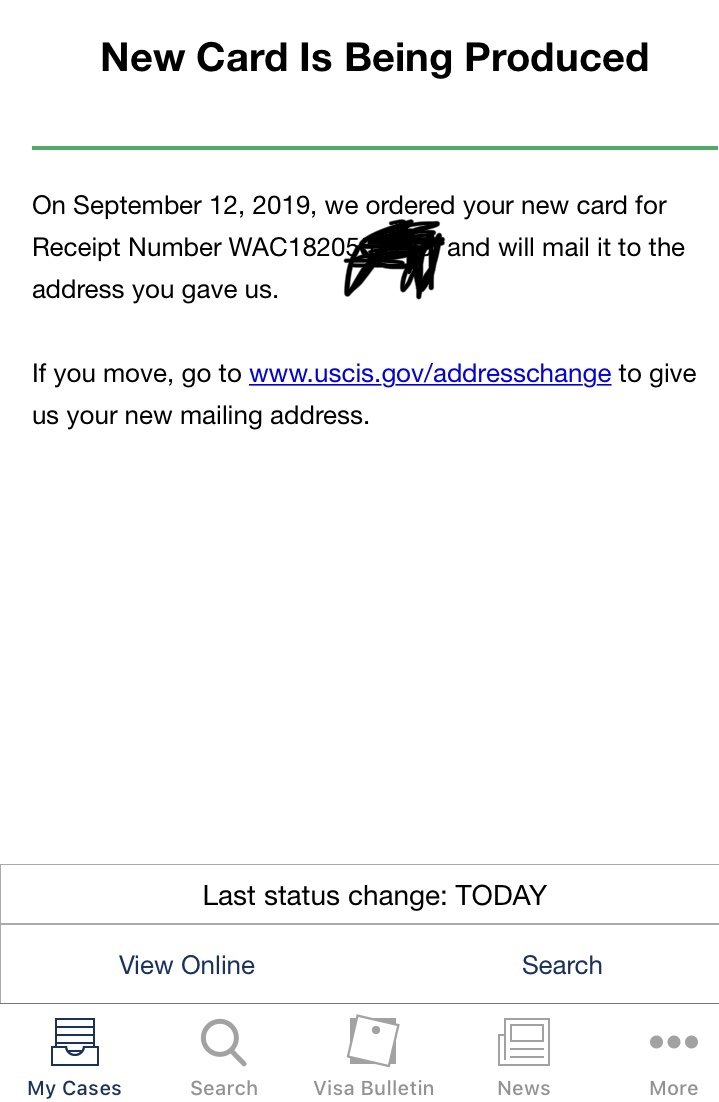This screenshot has width=719, height=1102.
Task: Open the News tab
Action: tap(523, 1056)
